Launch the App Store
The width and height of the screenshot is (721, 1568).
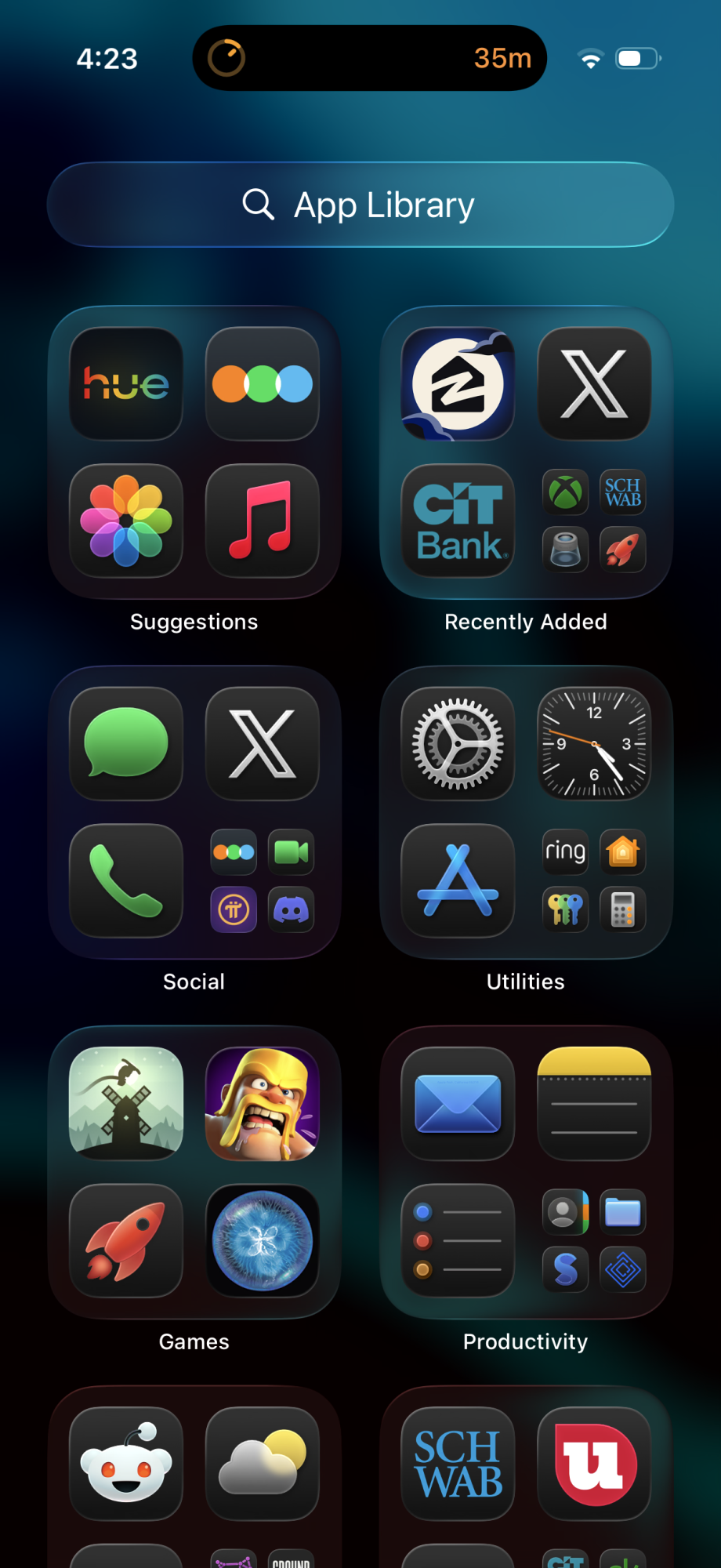click(x=458, y=880)
